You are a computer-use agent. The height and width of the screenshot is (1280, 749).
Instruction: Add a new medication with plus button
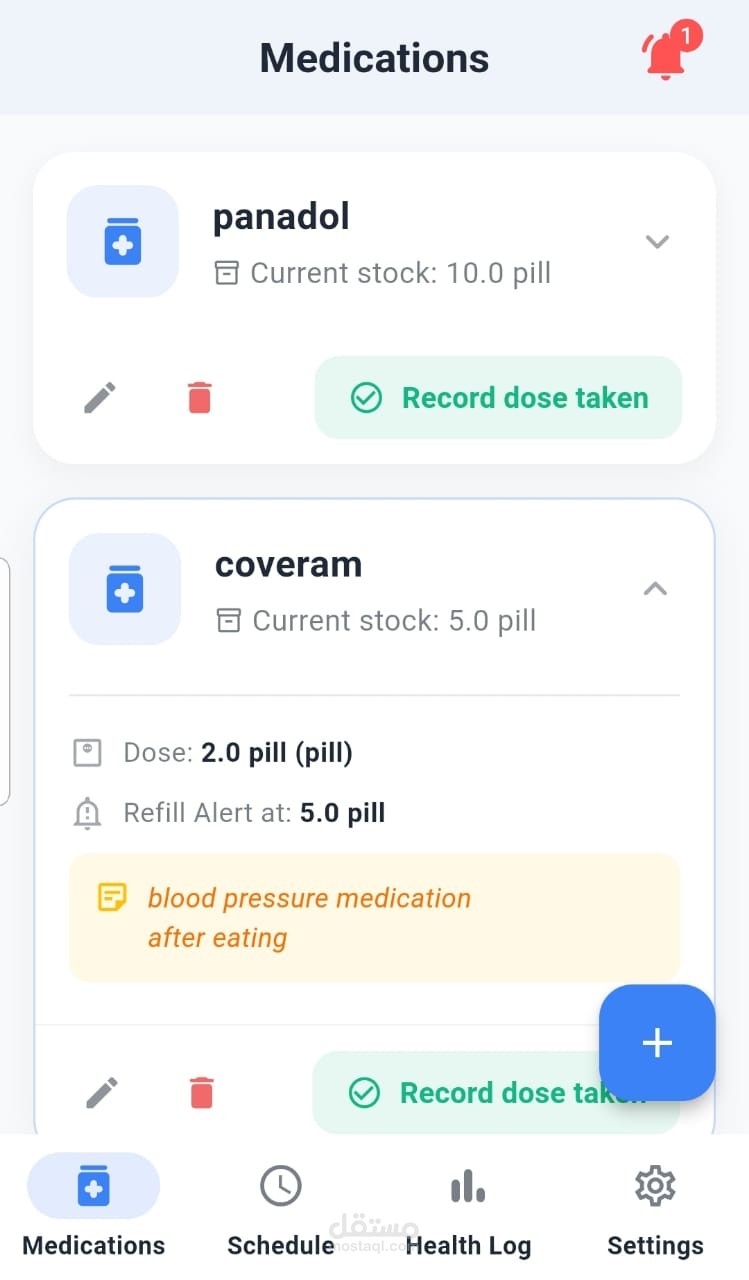coord(657,1043)
